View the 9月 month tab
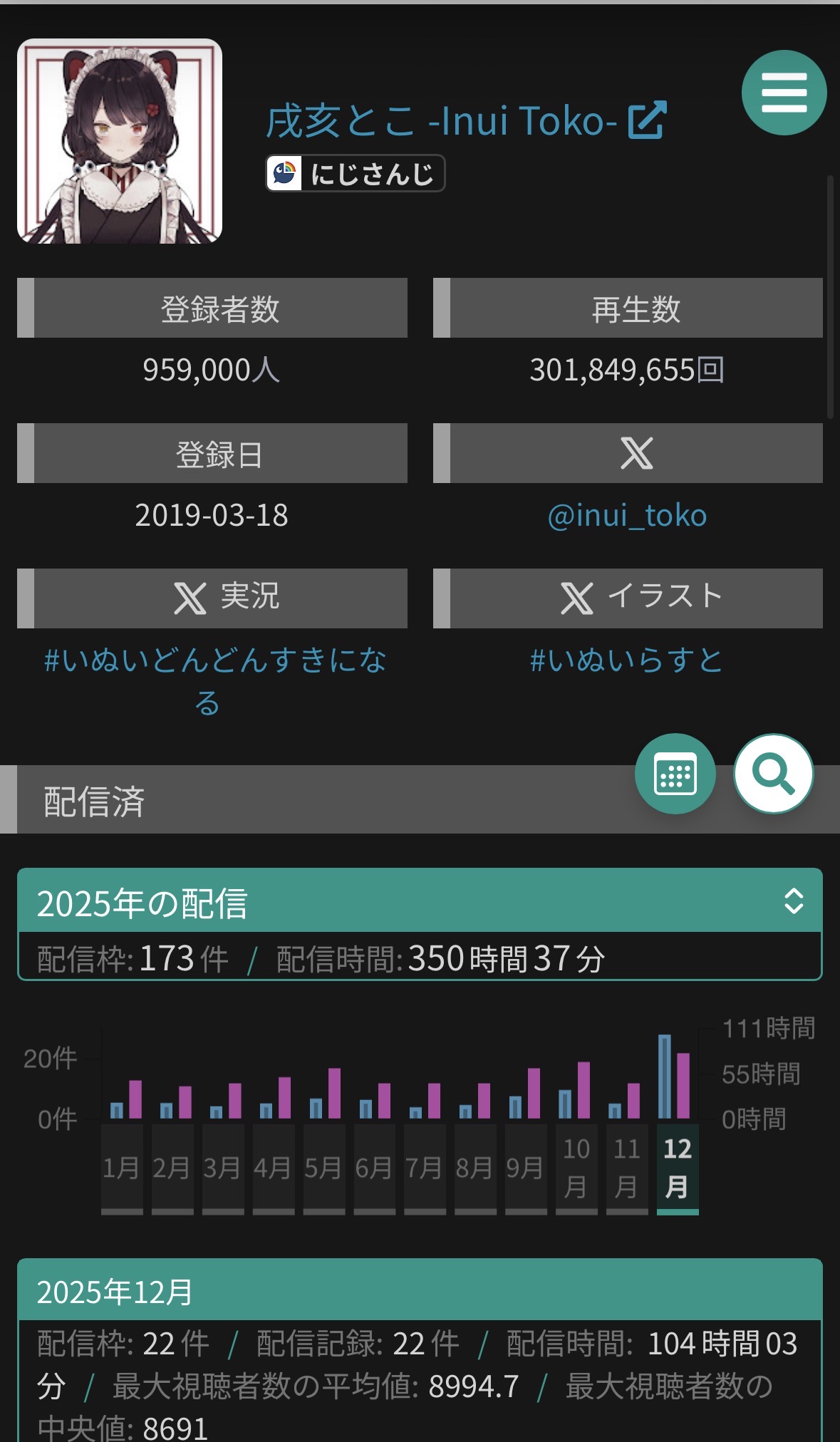The height and width of the screenshot is (1442, 840). (526, 1168)
